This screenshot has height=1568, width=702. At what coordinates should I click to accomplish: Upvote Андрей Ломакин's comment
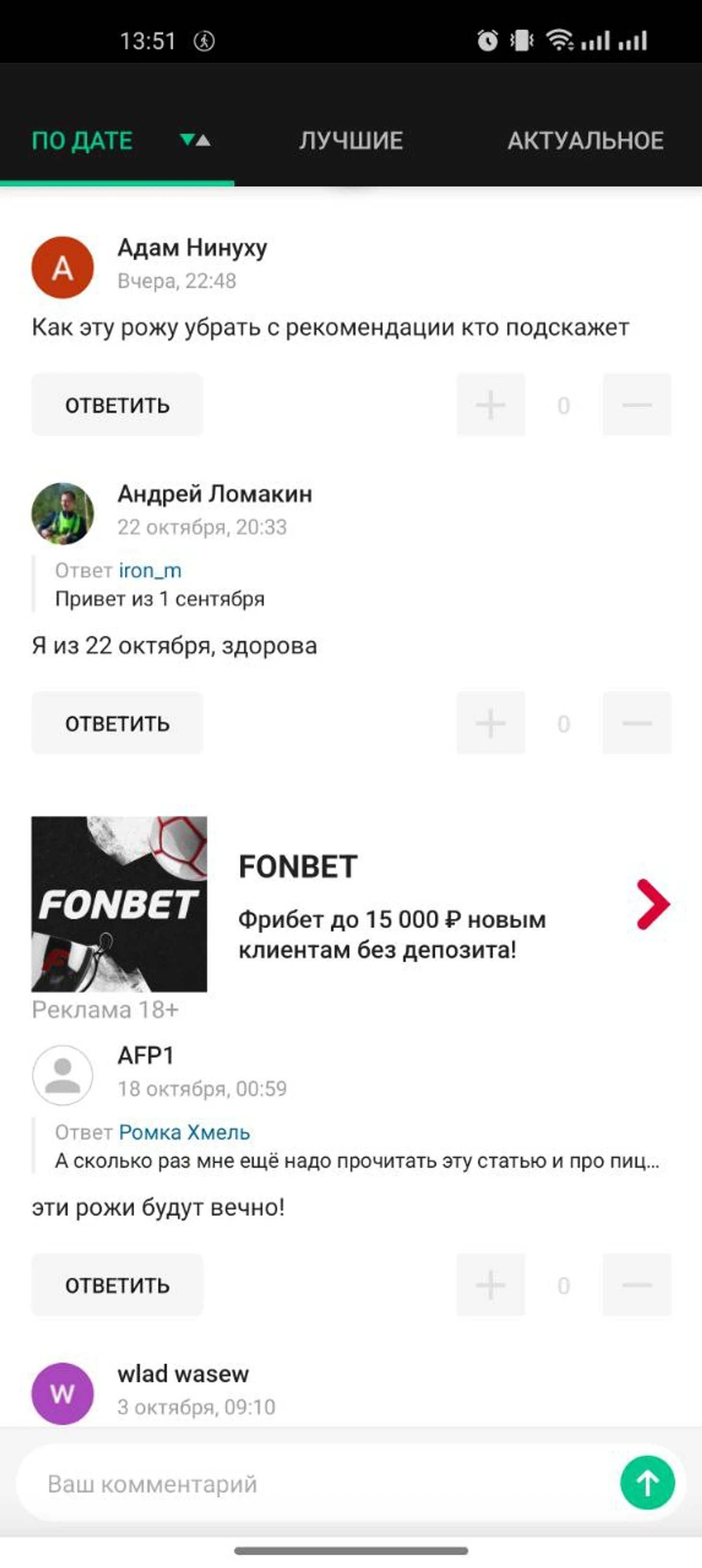(x=490, y=723)
